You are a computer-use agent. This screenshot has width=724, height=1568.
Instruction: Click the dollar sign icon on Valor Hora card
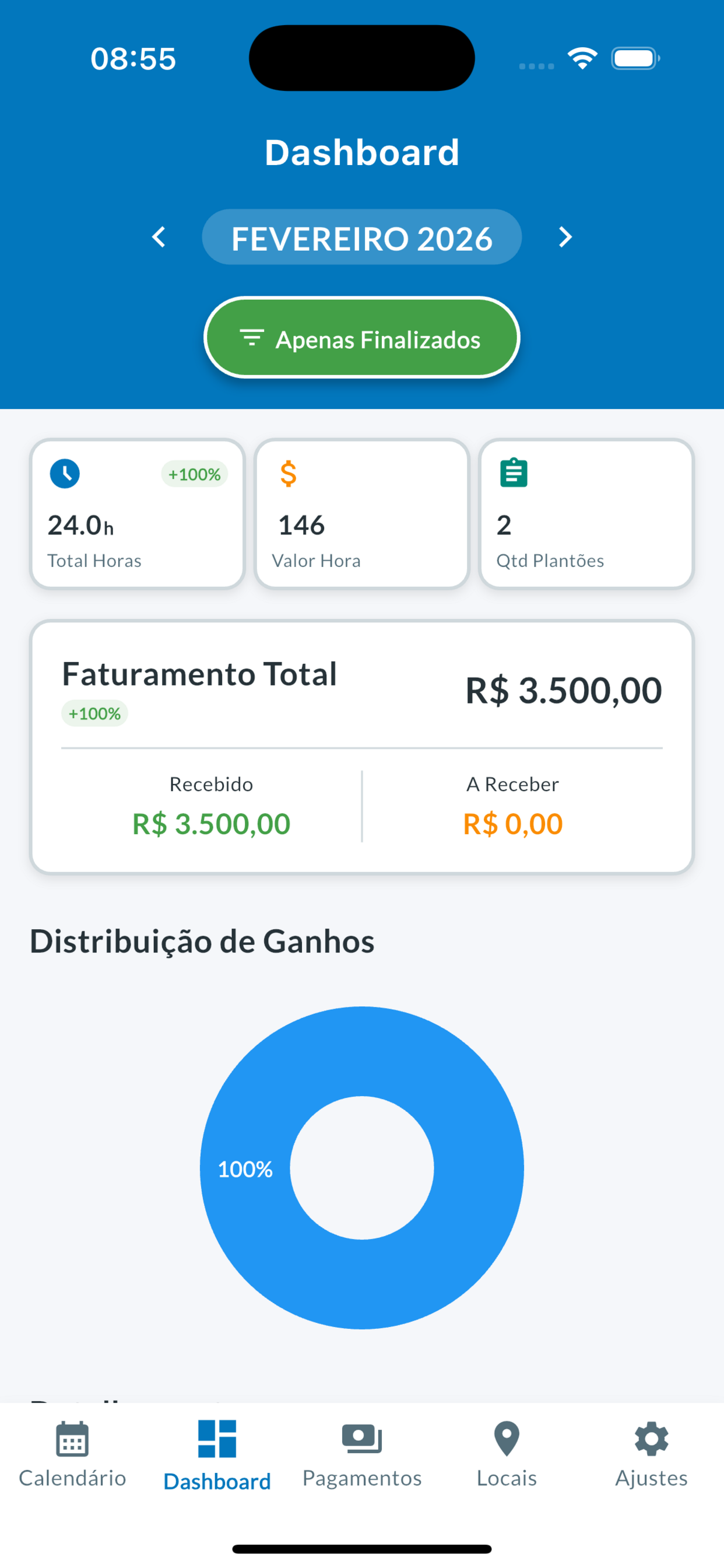(x=289, y=474)
